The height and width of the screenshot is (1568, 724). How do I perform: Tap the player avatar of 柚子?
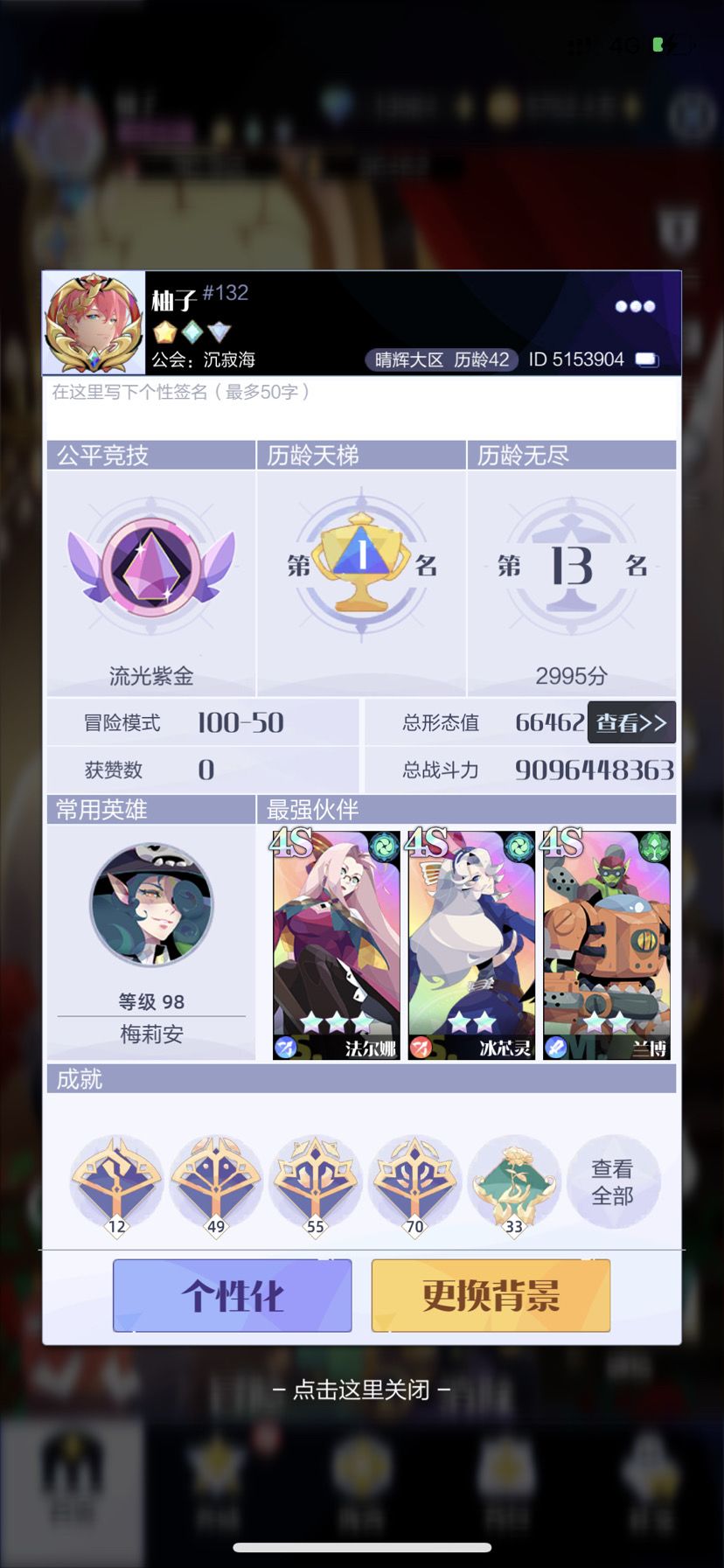coord(94,323)
